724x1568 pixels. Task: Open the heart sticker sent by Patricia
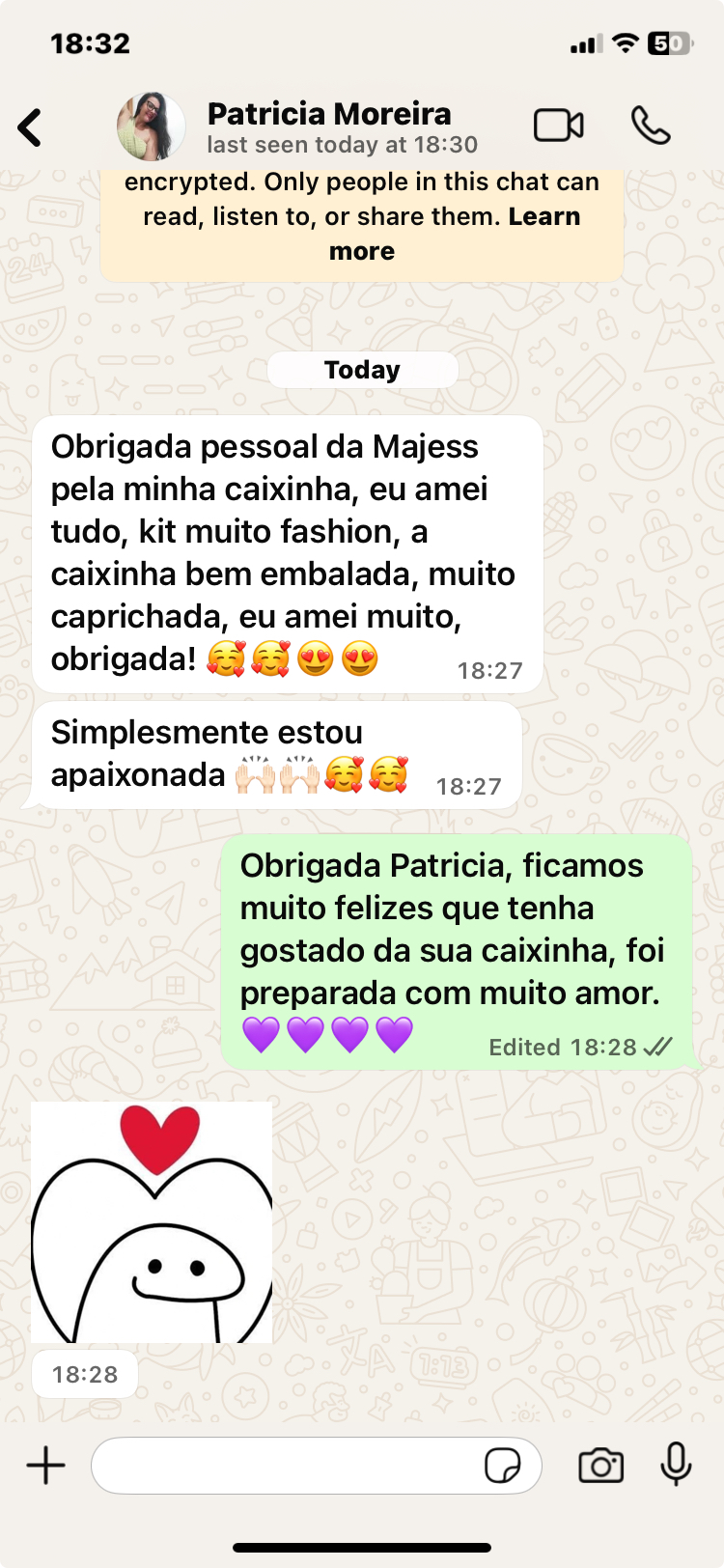pos(152,1222)
